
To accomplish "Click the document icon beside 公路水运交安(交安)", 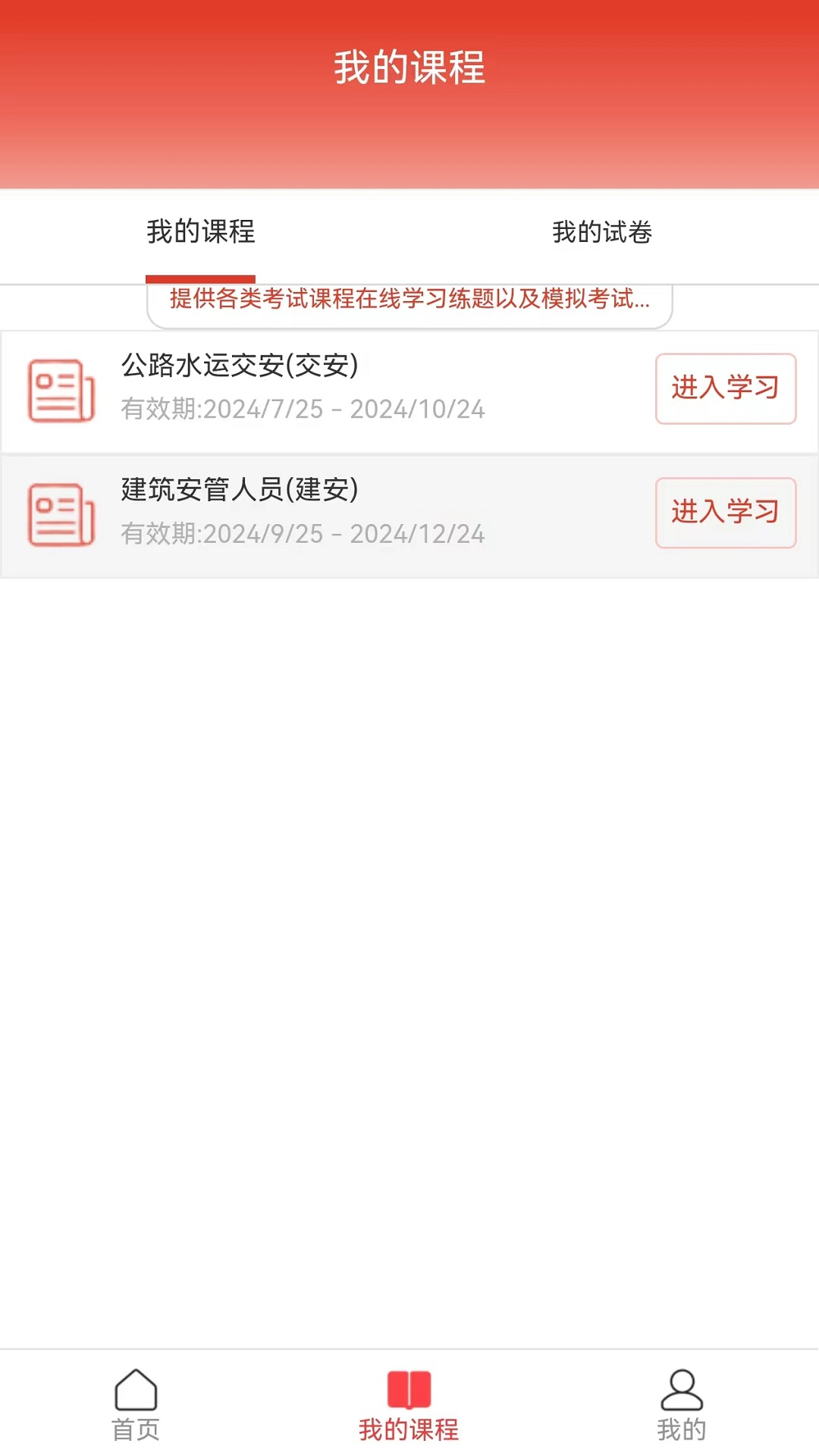I will (61, 392).
